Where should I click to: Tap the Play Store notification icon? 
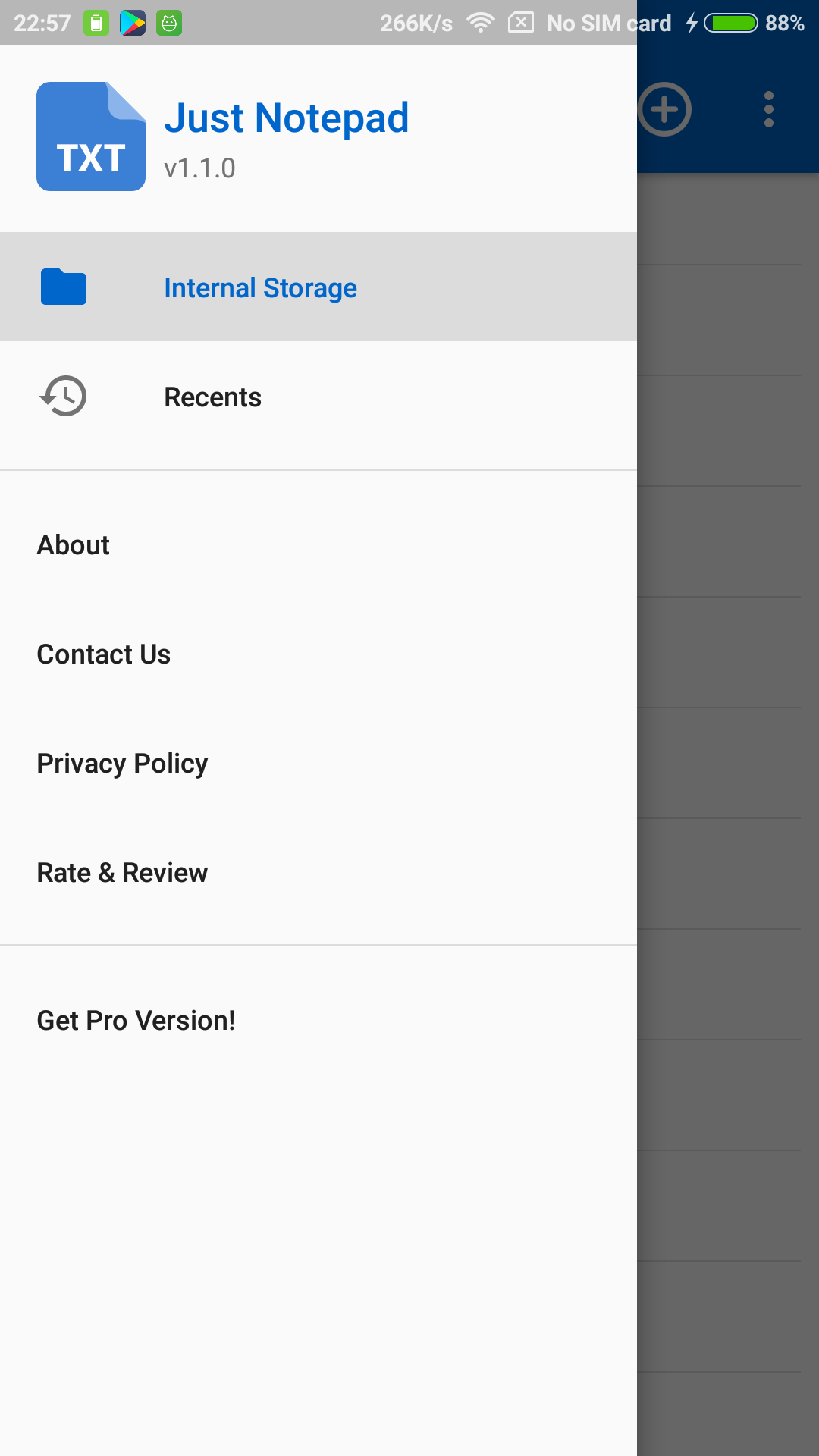[x=133, y=23]
